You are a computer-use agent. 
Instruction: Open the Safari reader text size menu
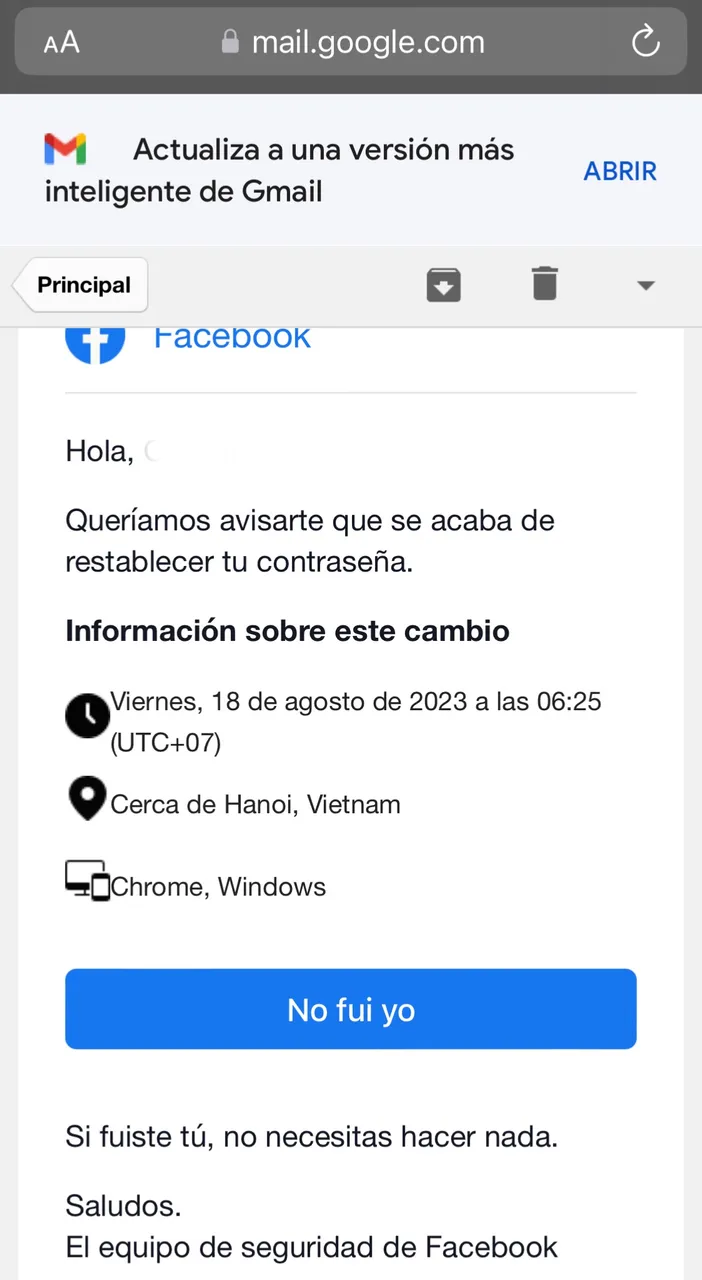[x=61, y=43]
